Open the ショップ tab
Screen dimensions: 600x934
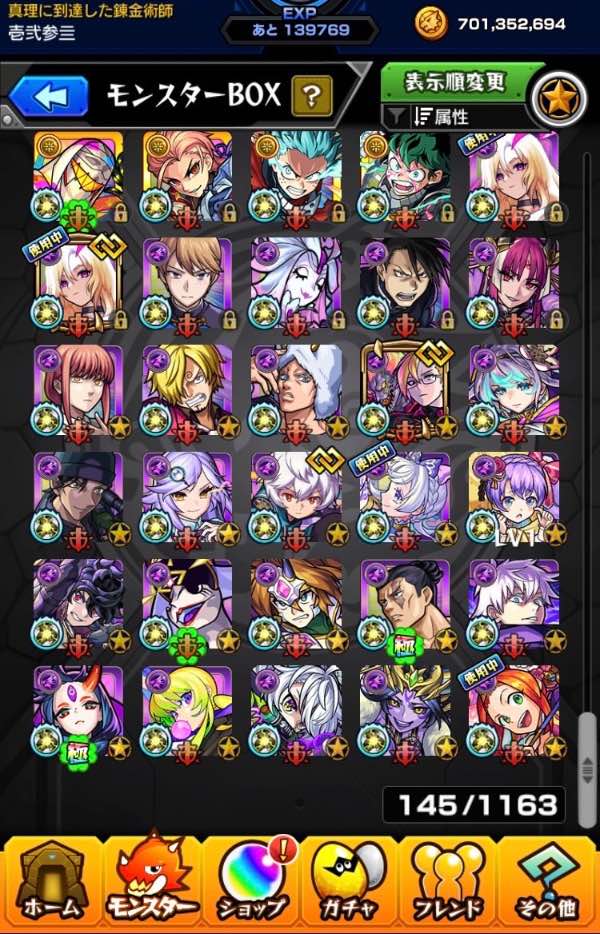(x=250, y=881)
